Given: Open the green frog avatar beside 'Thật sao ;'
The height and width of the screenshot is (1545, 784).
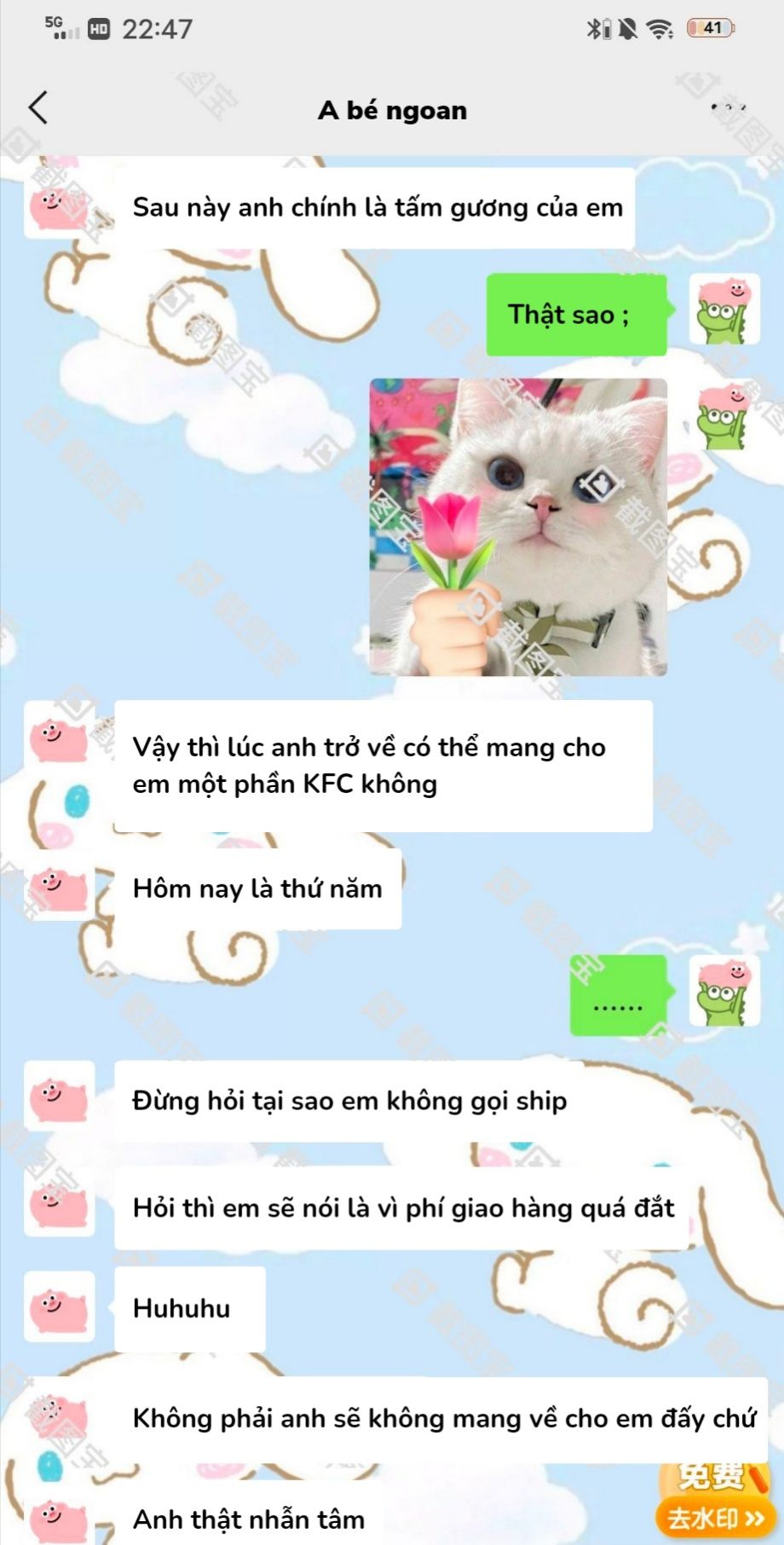Looking at the screenshot, I should [723, 310].
